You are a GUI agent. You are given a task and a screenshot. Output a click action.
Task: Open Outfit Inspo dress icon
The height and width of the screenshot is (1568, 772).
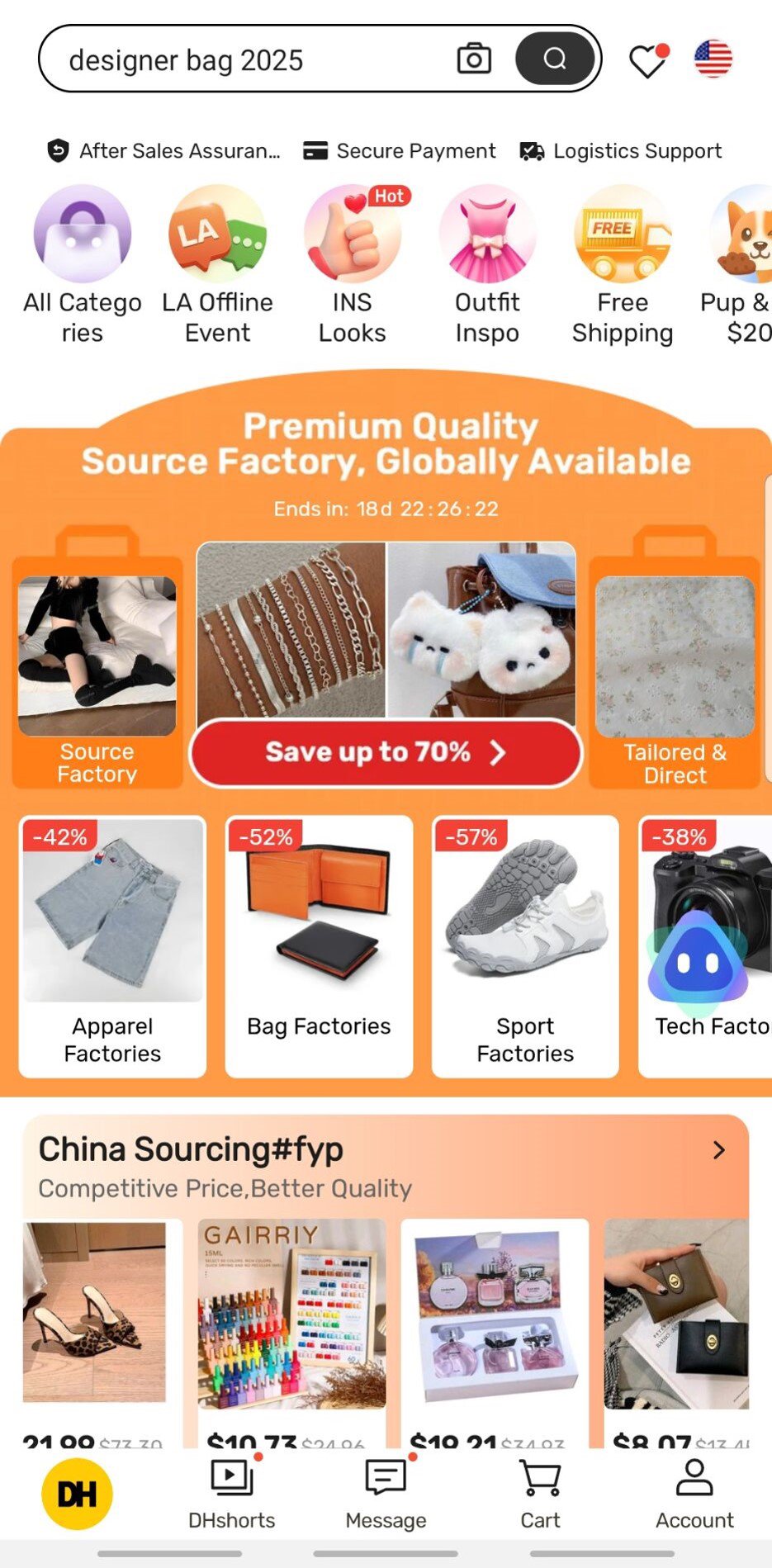click(x=487, y=234)
